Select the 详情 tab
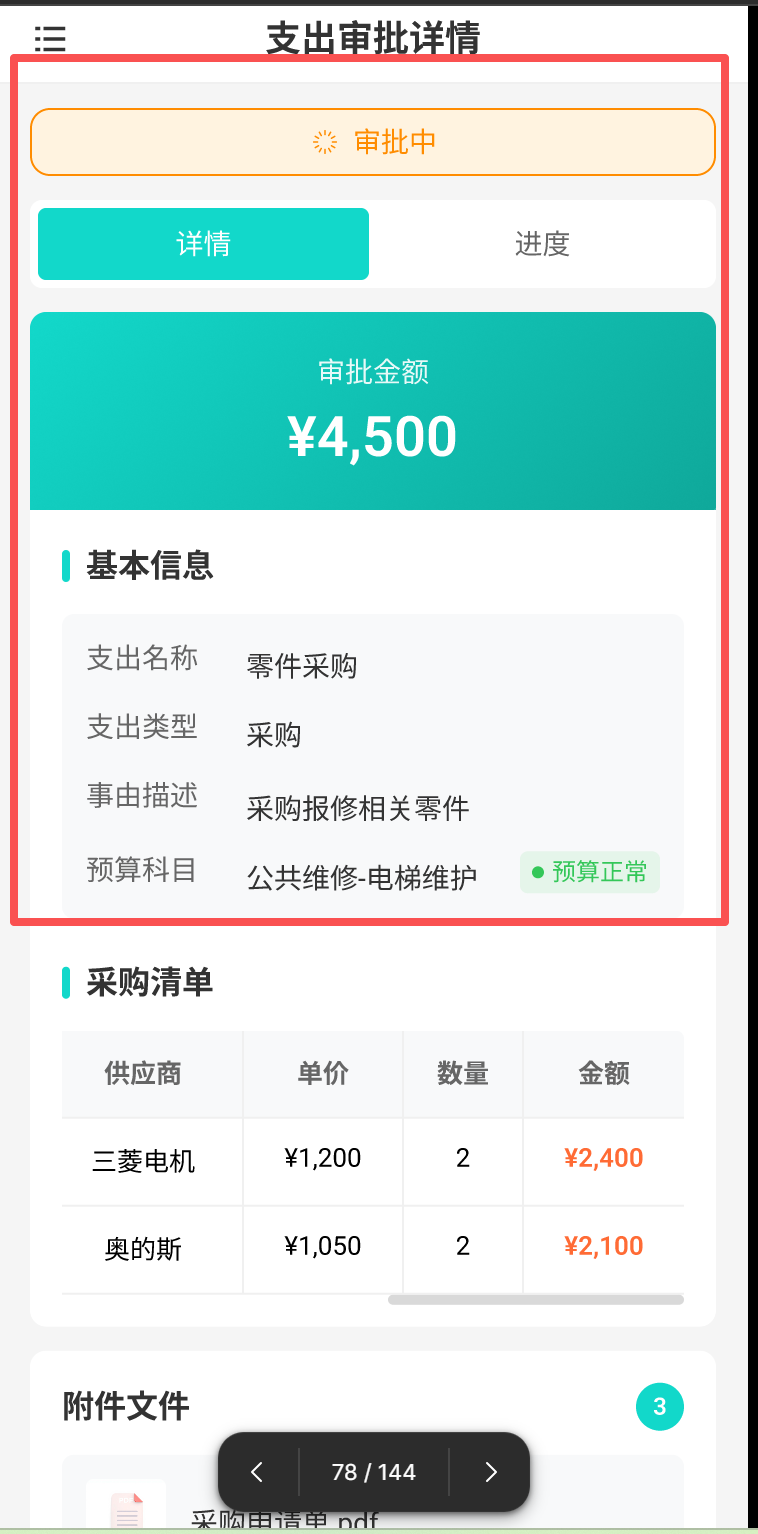 (x=203, y=244)
